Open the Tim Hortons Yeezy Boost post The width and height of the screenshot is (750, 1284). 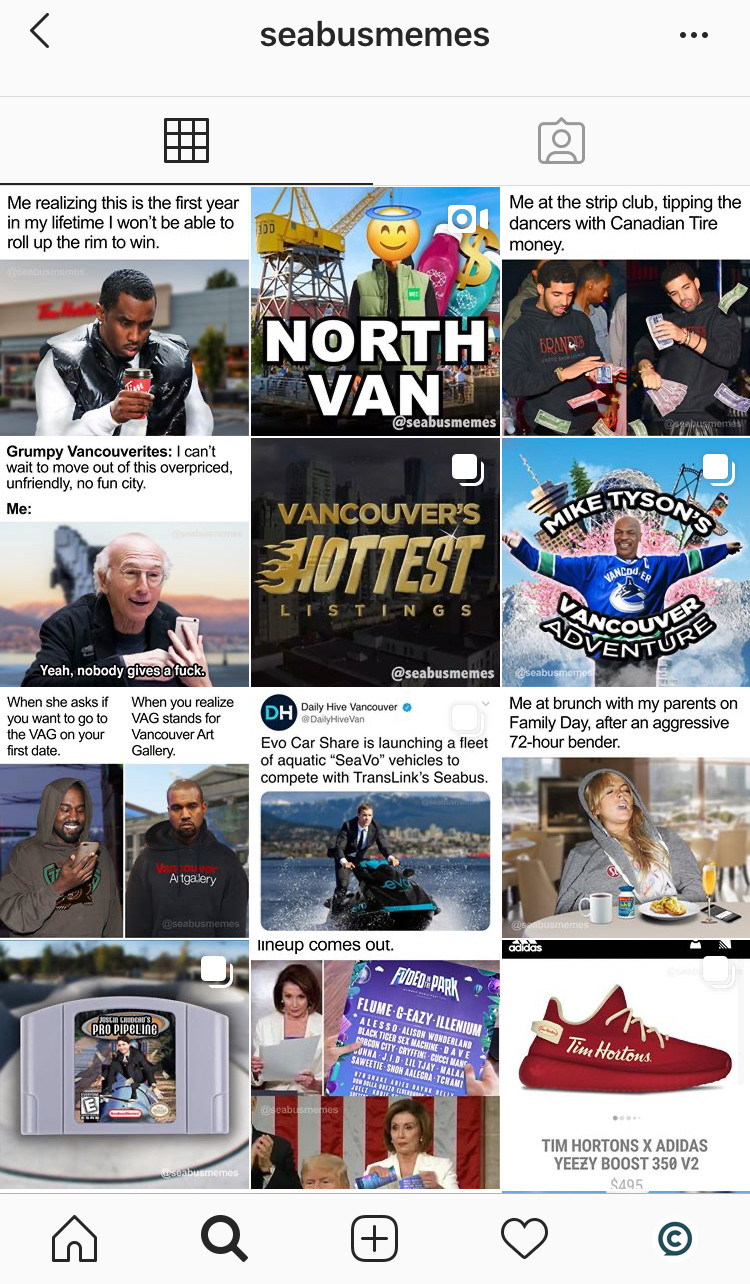626,1064
